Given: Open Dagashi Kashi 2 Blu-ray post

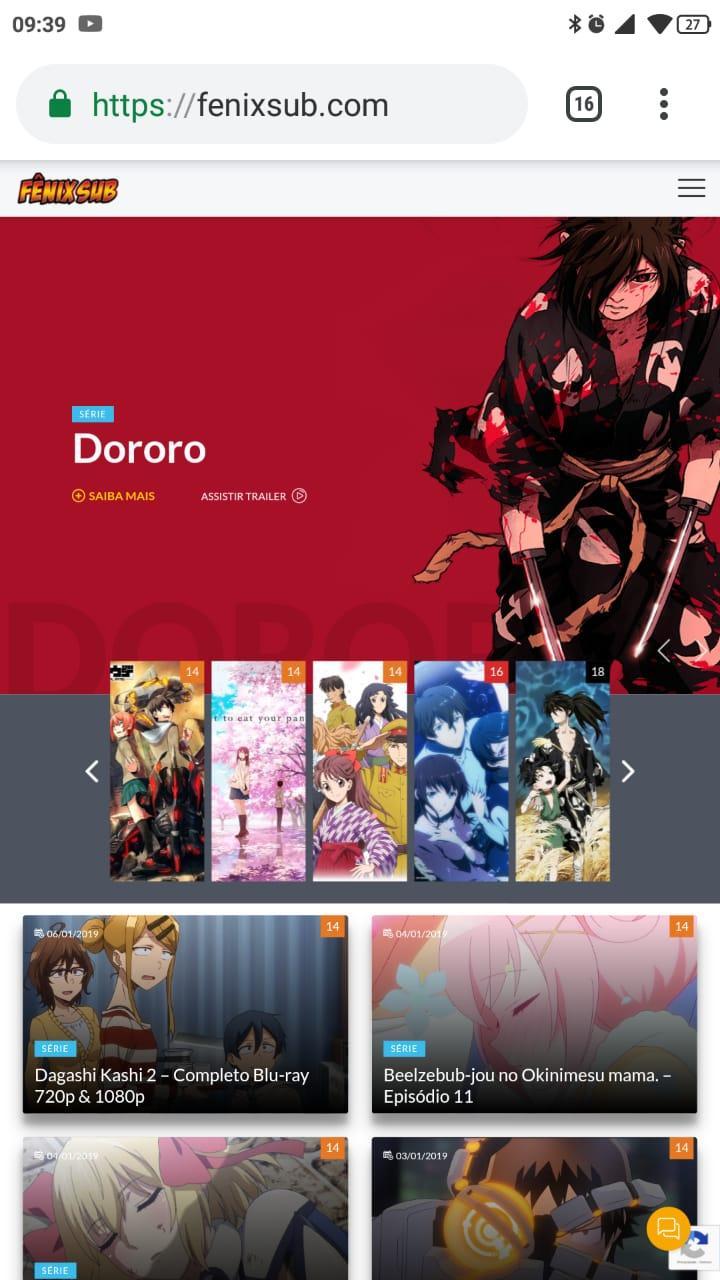Looking at the screenshot, I should [185, 1014].
